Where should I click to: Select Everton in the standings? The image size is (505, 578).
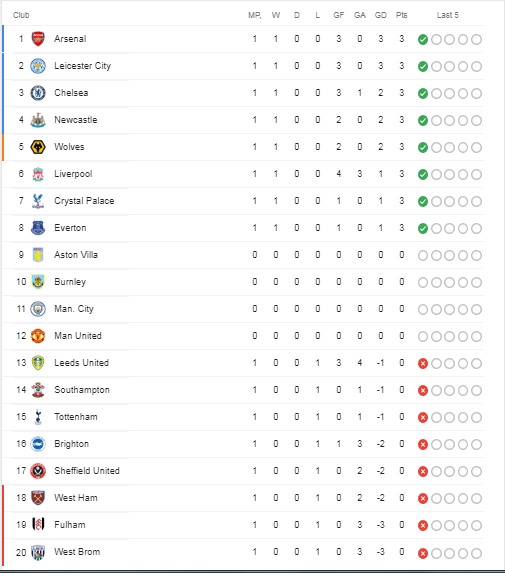[243, 228]
